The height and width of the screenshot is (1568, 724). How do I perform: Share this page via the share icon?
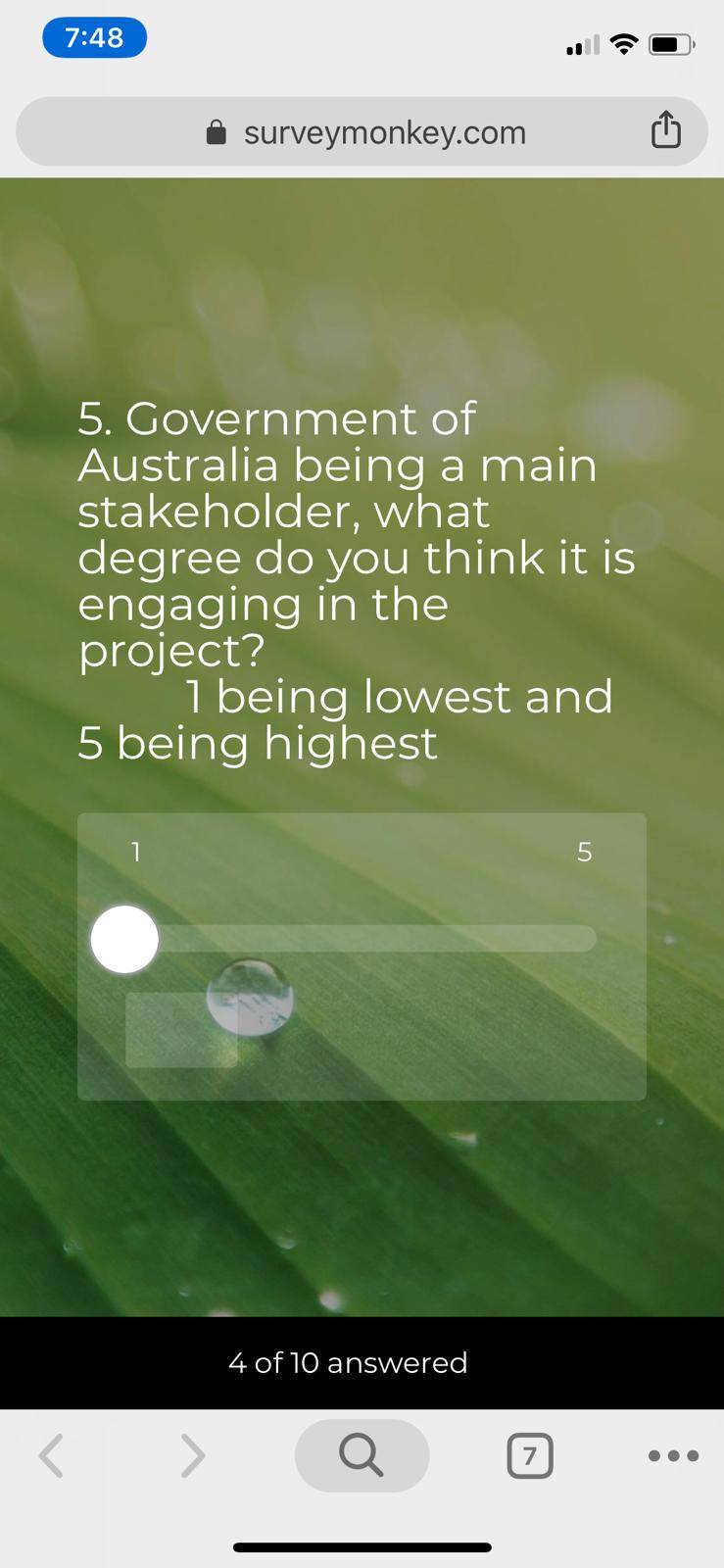(x=666, y=129)
